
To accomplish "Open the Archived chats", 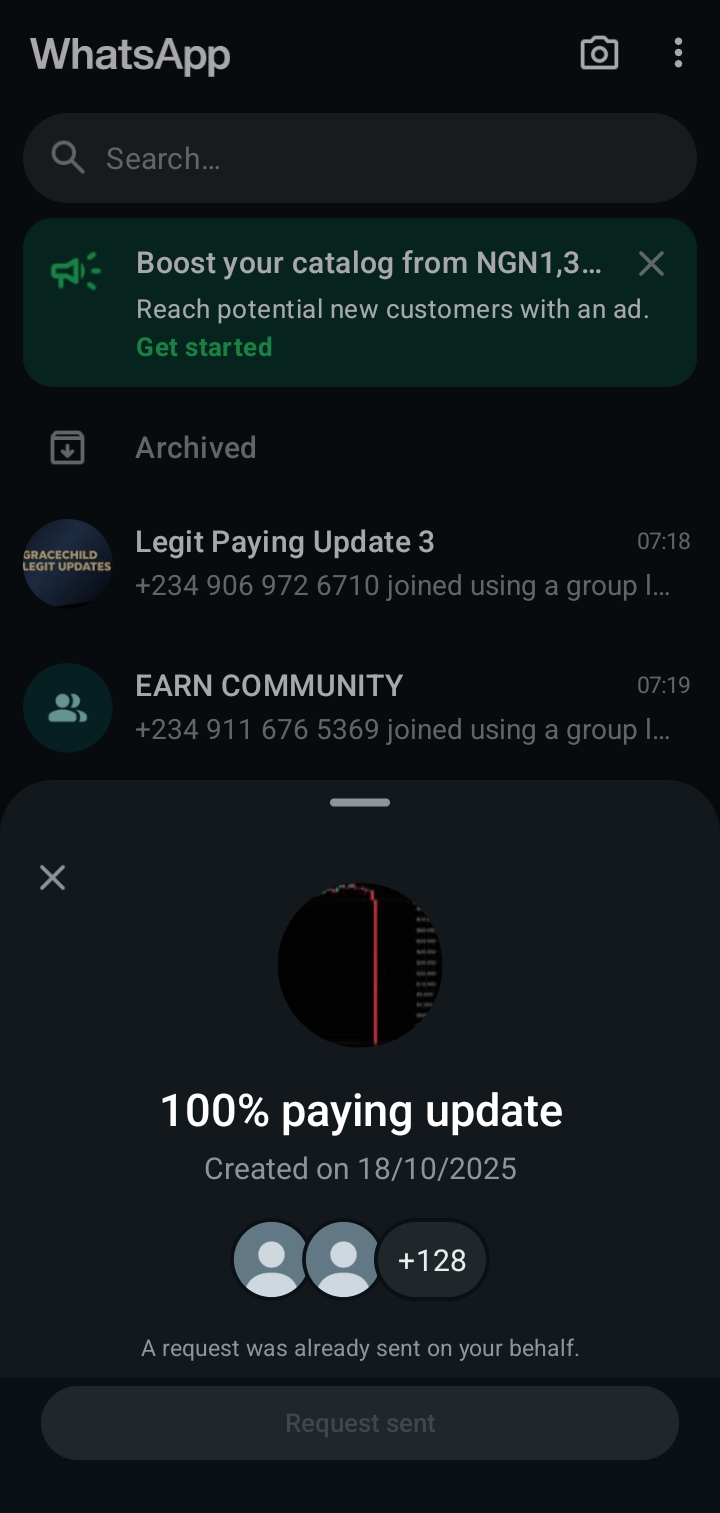I will [196, 447].
